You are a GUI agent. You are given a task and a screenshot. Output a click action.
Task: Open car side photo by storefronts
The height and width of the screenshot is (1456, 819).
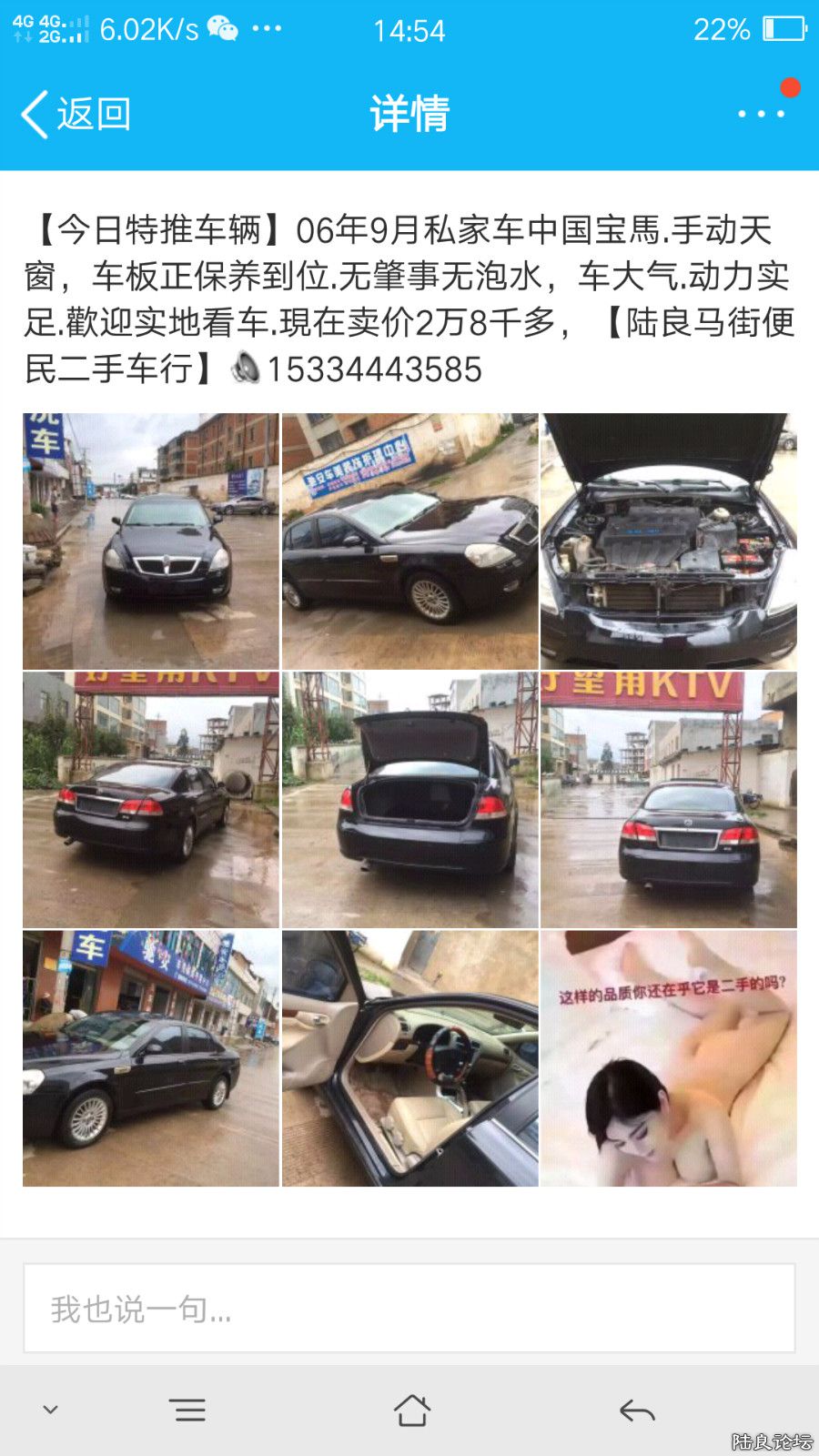pos(151,1058)
